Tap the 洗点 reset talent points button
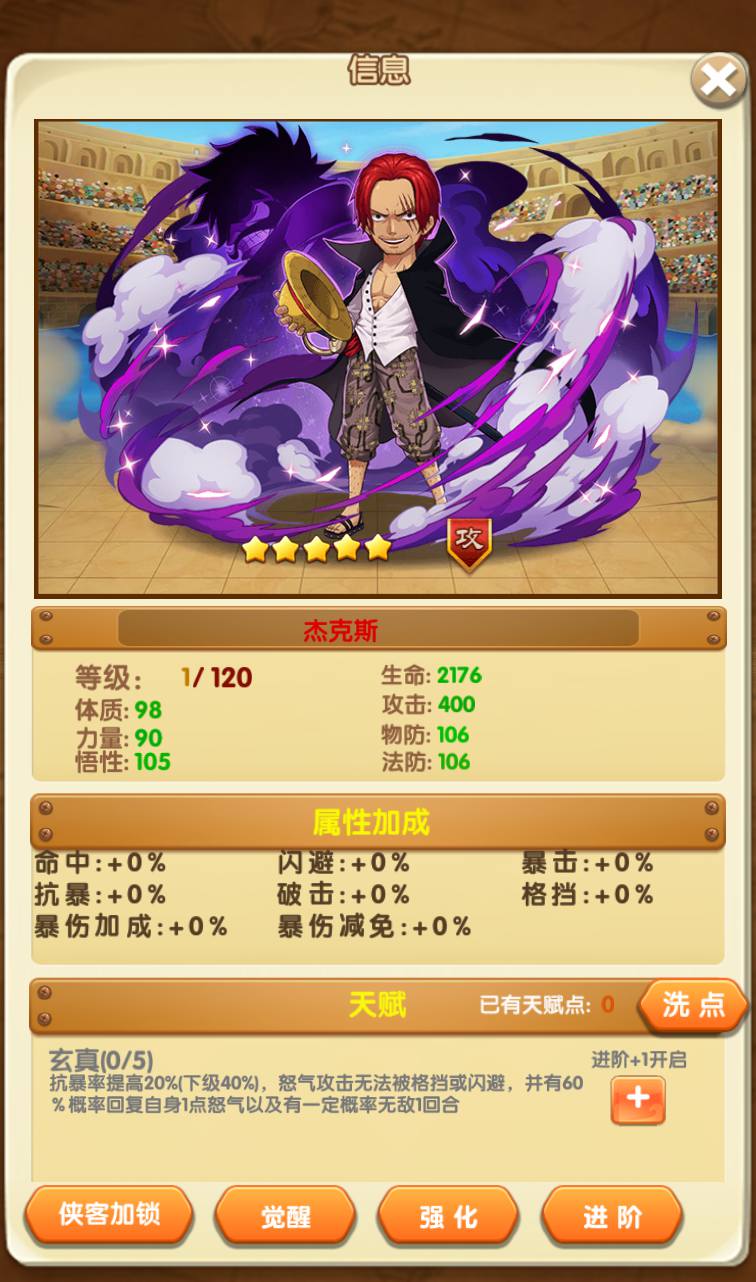 (x=693, y=1005)
